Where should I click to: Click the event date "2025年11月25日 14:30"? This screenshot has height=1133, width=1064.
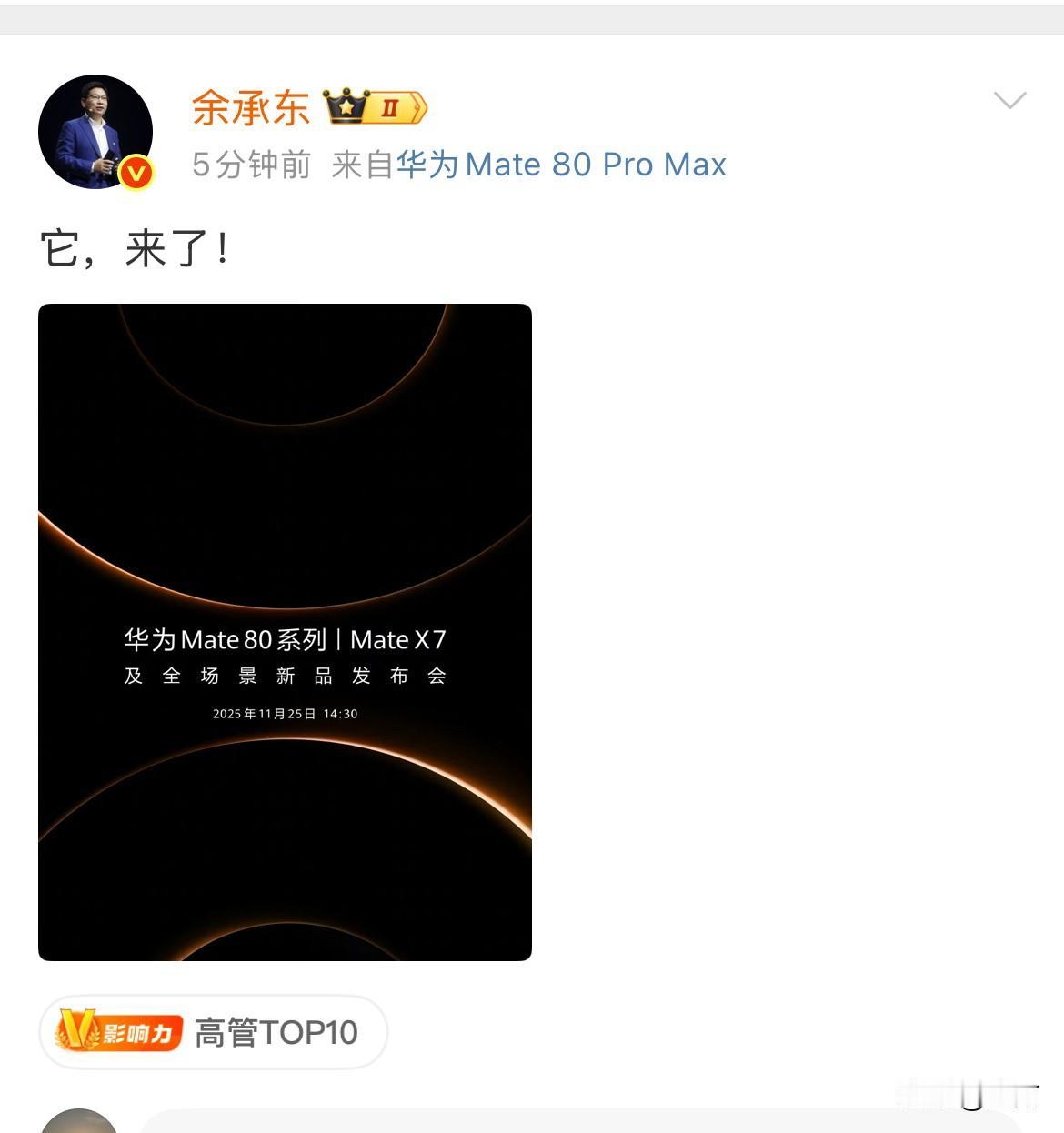click(285, 714)
